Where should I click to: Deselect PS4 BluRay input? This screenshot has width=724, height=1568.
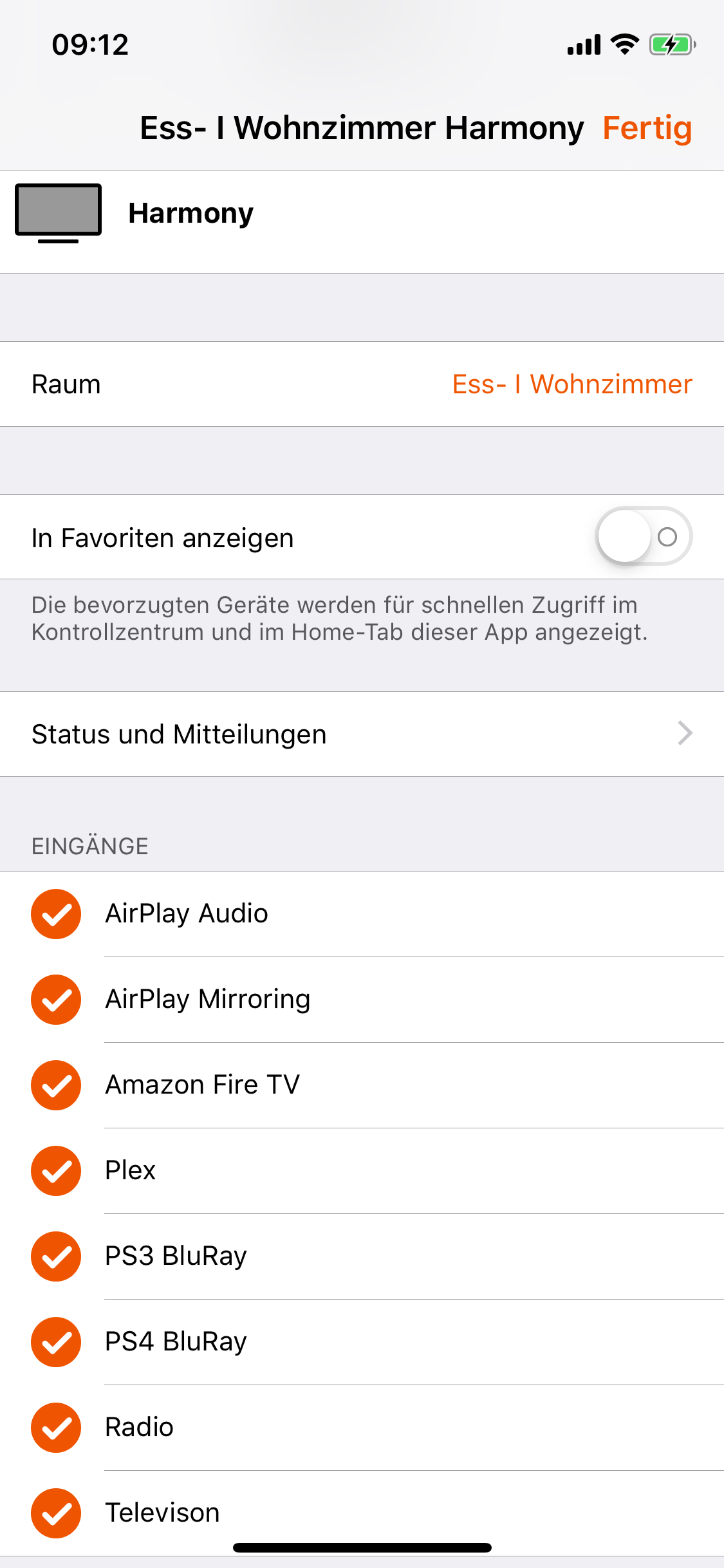tap(56, 1342)
